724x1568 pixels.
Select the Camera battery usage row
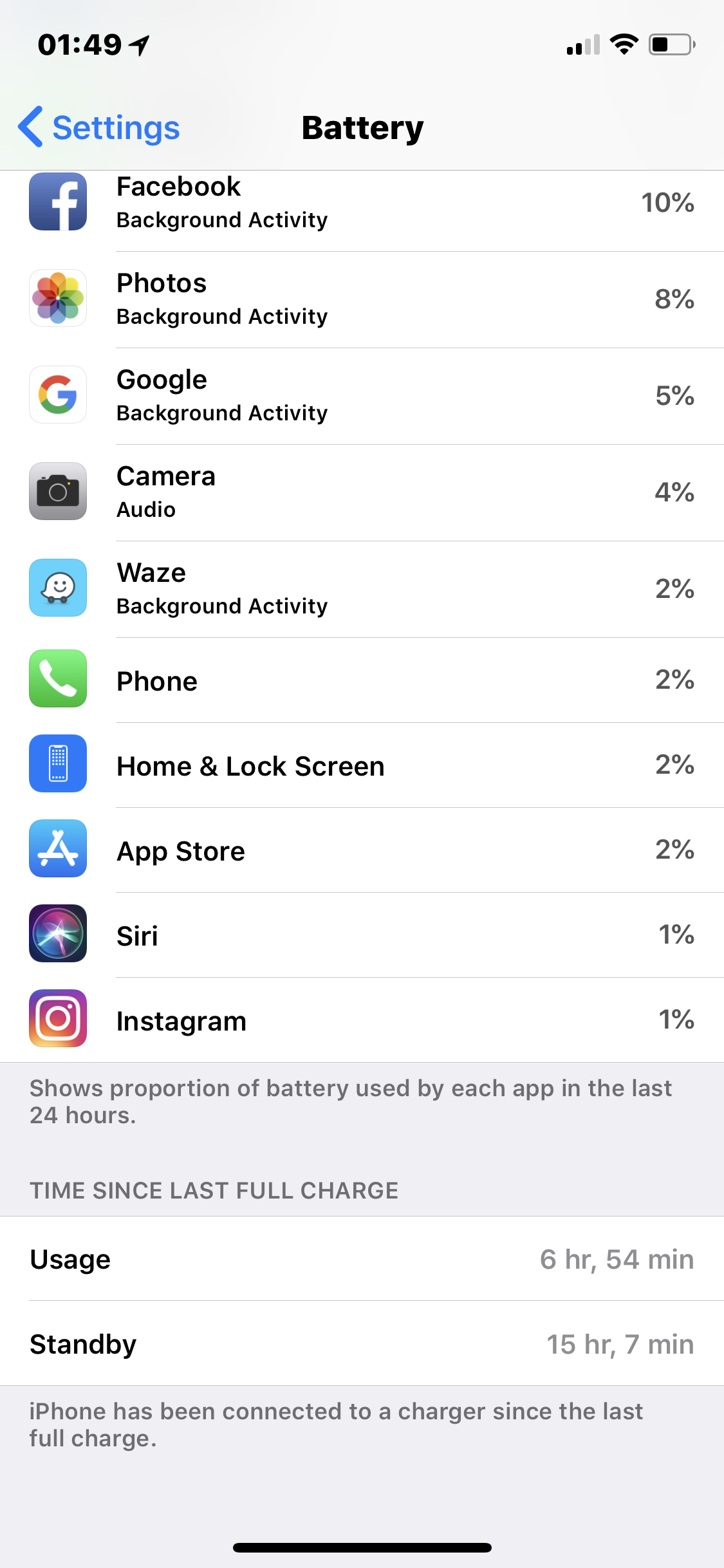click(x=362, y=493)
